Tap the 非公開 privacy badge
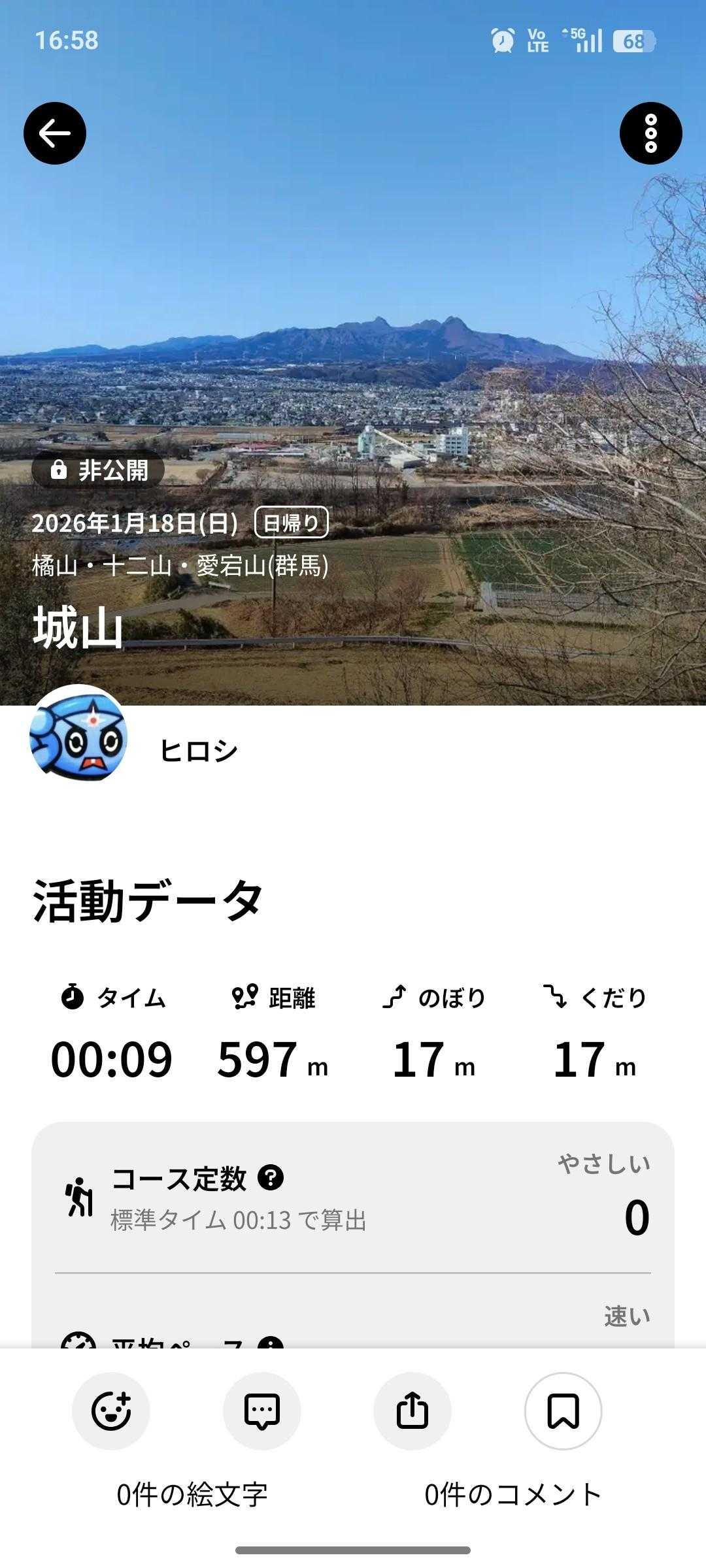Viewport: 706px width, 1568px height. point(98,470)
